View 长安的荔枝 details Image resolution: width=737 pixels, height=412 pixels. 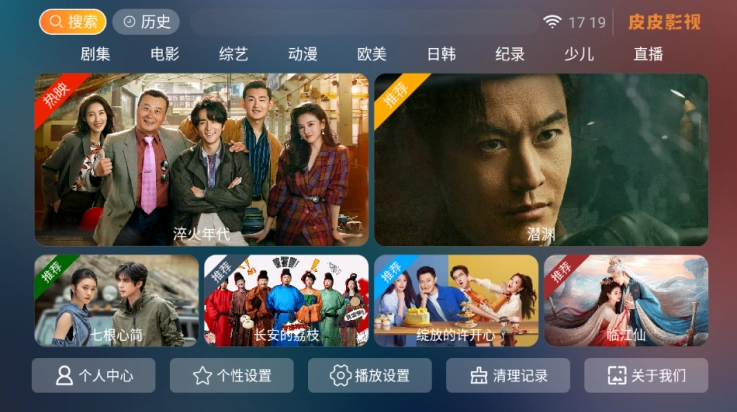point(287,301)
